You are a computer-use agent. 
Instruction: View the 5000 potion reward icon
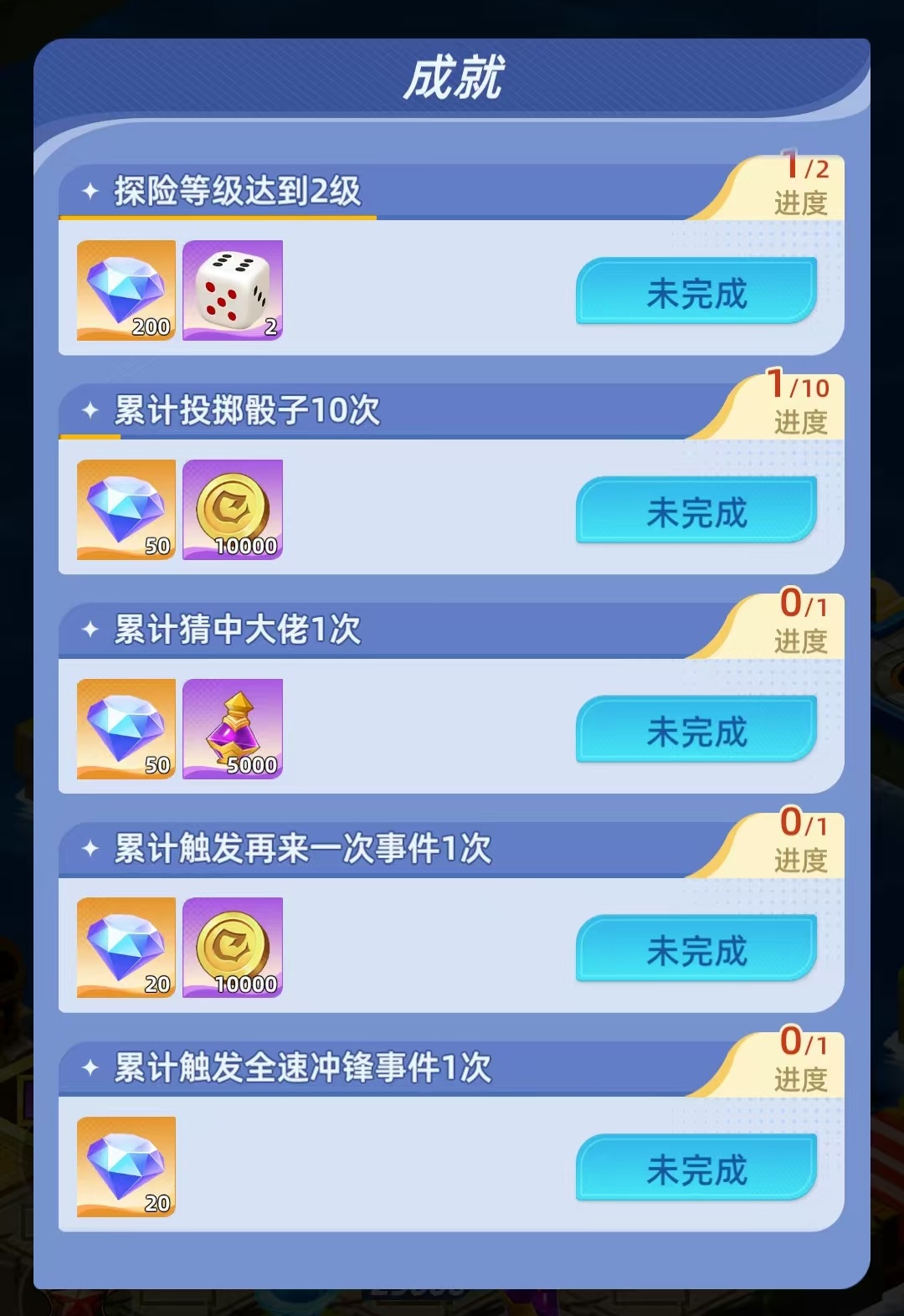click(x=233, y=728)
